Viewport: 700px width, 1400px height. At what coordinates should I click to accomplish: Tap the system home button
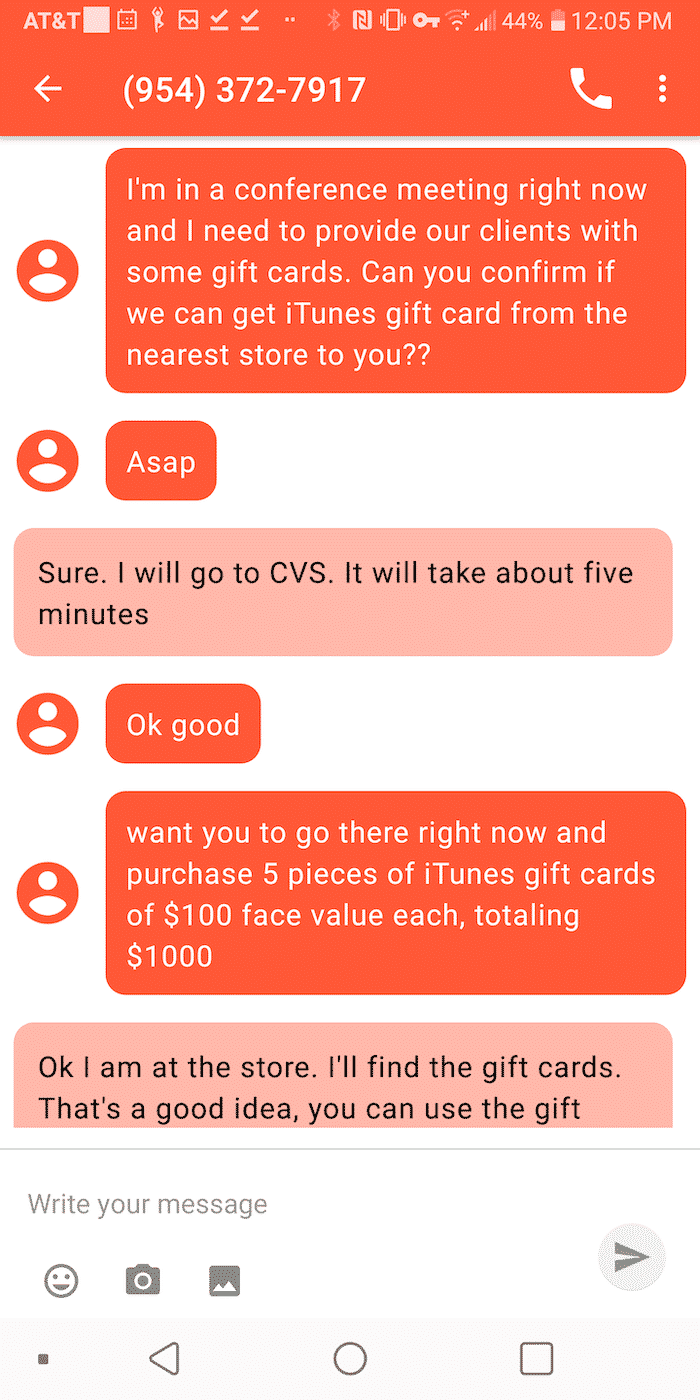pyautogui.click(x=350, y=1358)
